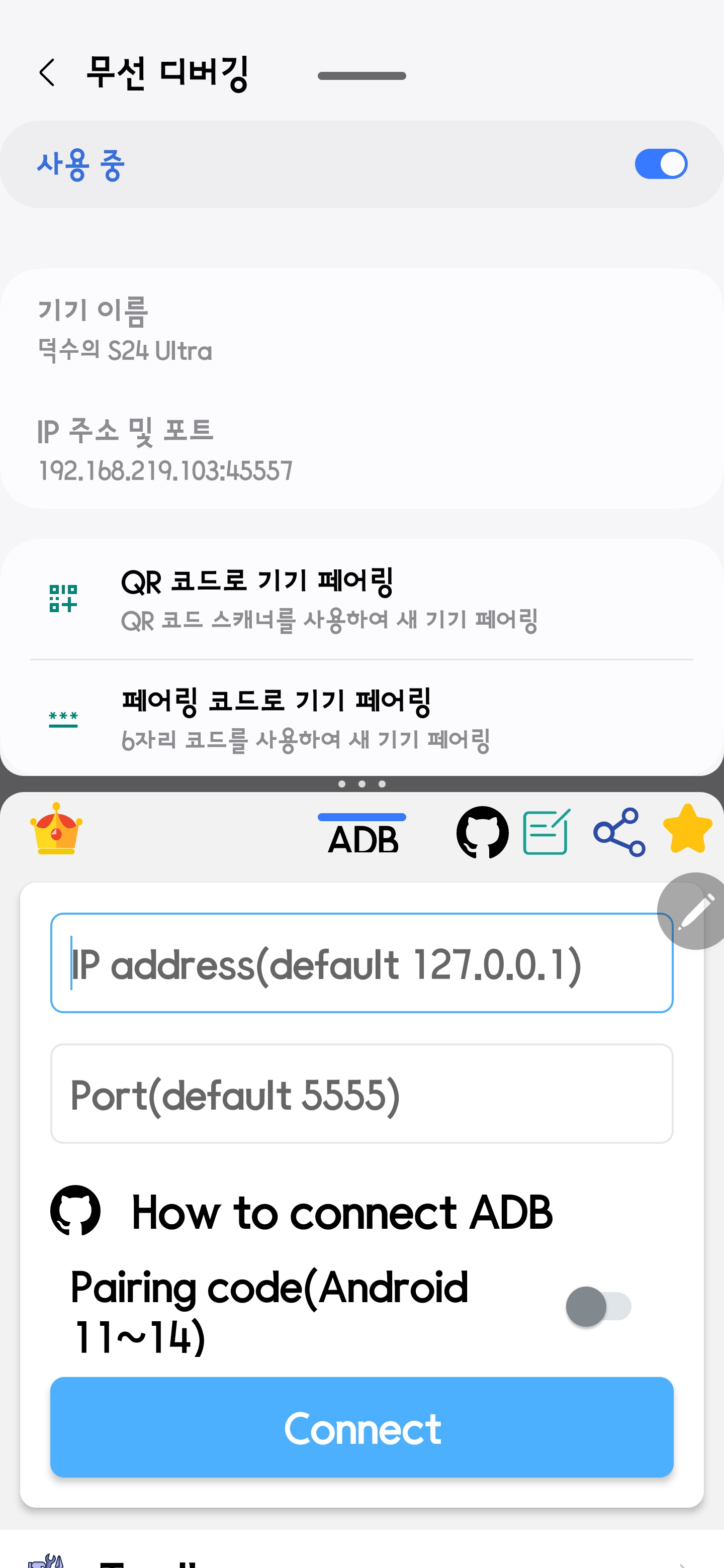
Task: Tap the yellow star rating icon
Action: 687,828
